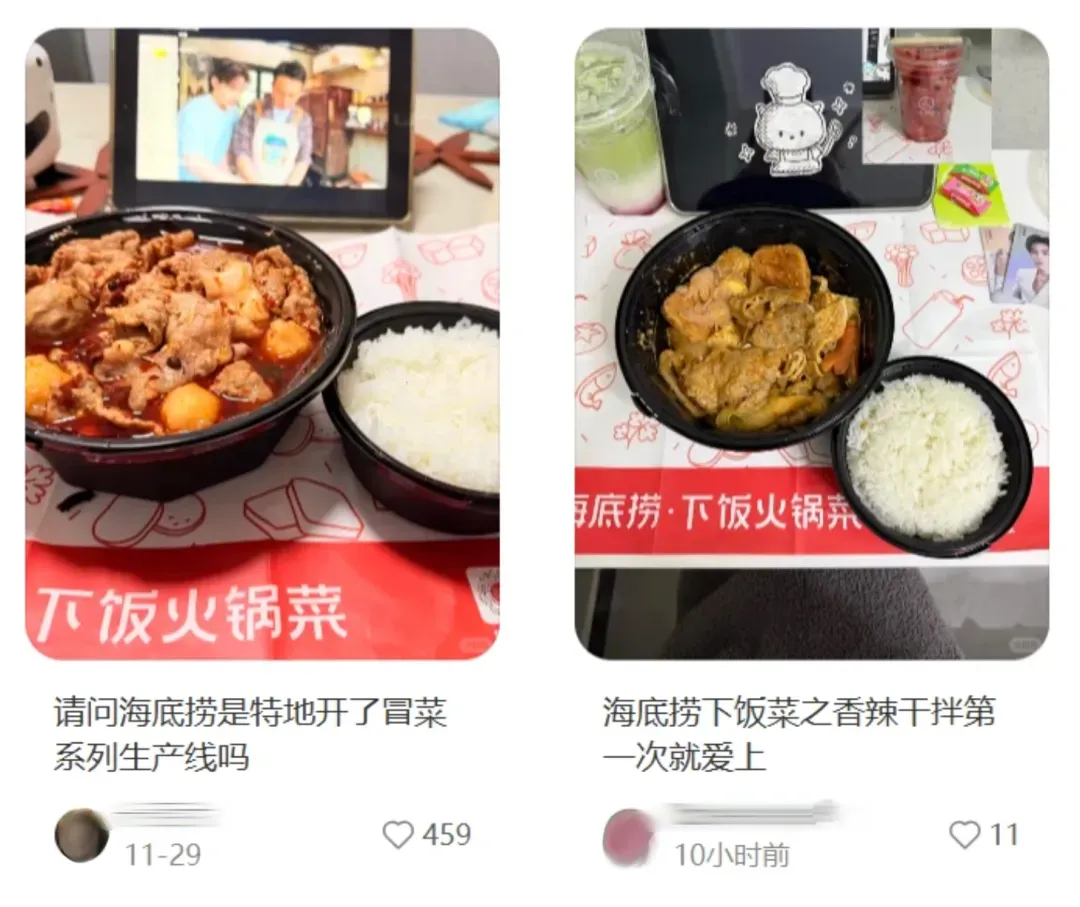Open author avatar of the 10小时前 post
Image resolution: width=1080 pixels, height=907 pixels.
[x=630, y=838]
